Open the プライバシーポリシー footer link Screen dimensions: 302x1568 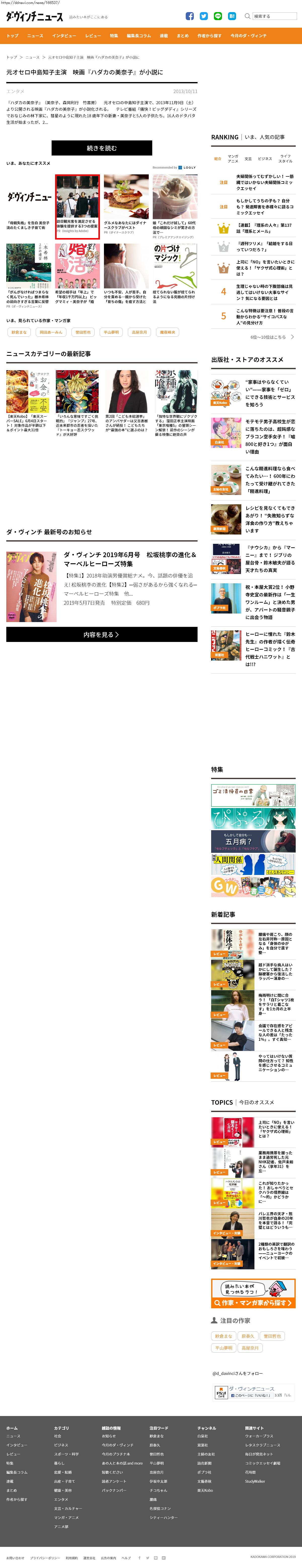pos(46,1558)
